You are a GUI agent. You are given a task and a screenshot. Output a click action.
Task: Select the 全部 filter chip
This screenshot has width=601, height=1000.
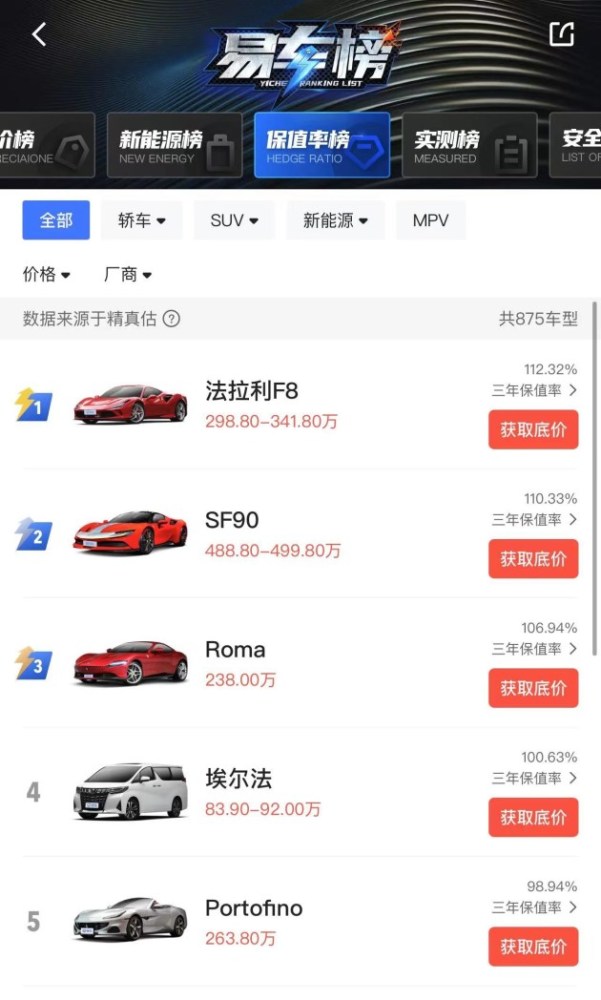56,220
